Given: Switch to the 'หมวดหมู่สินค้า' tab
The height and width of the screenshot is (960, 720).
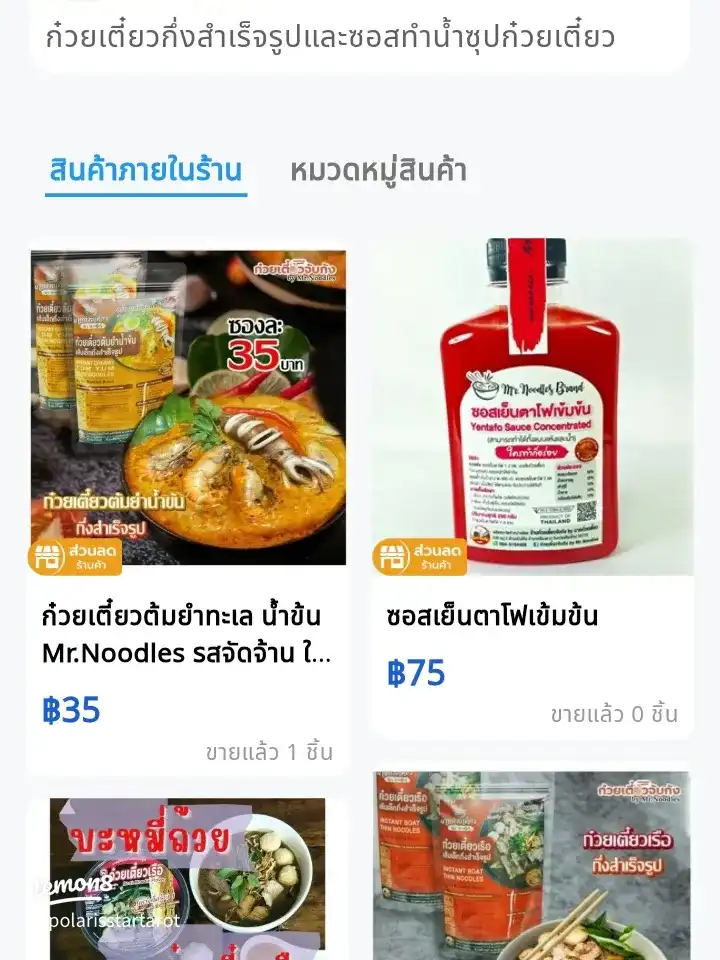Looking at the screenshot, I should click(x=381, y=172).
